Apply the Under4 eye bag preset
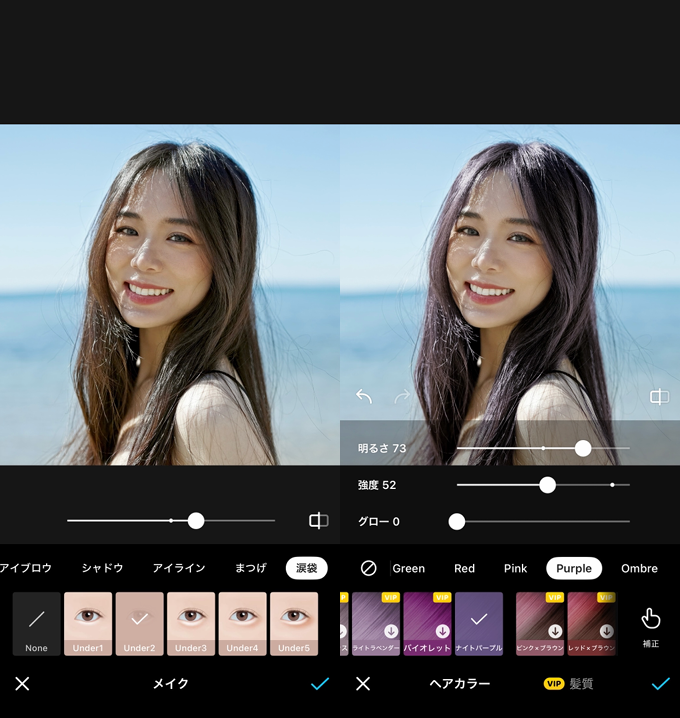Viewport: 680px width, 718px height. 242,624
